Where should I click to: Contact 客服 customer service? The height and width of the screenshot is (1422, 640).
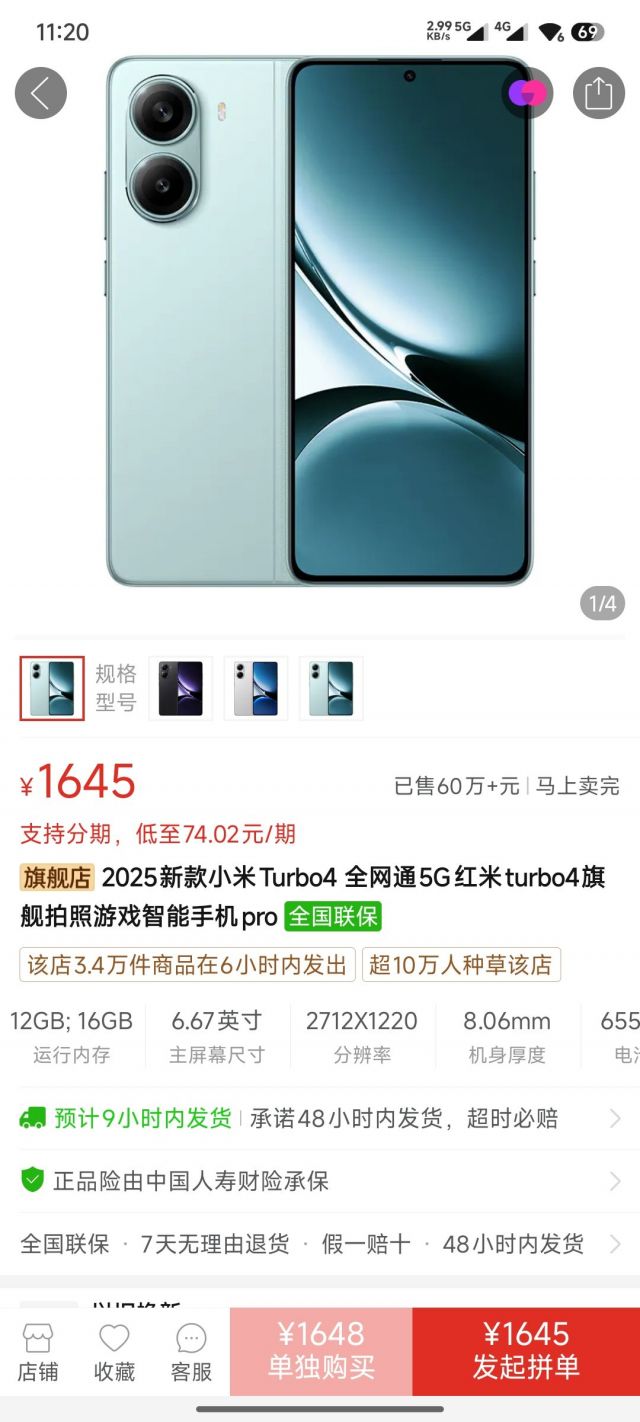(x=191, y=1353)
